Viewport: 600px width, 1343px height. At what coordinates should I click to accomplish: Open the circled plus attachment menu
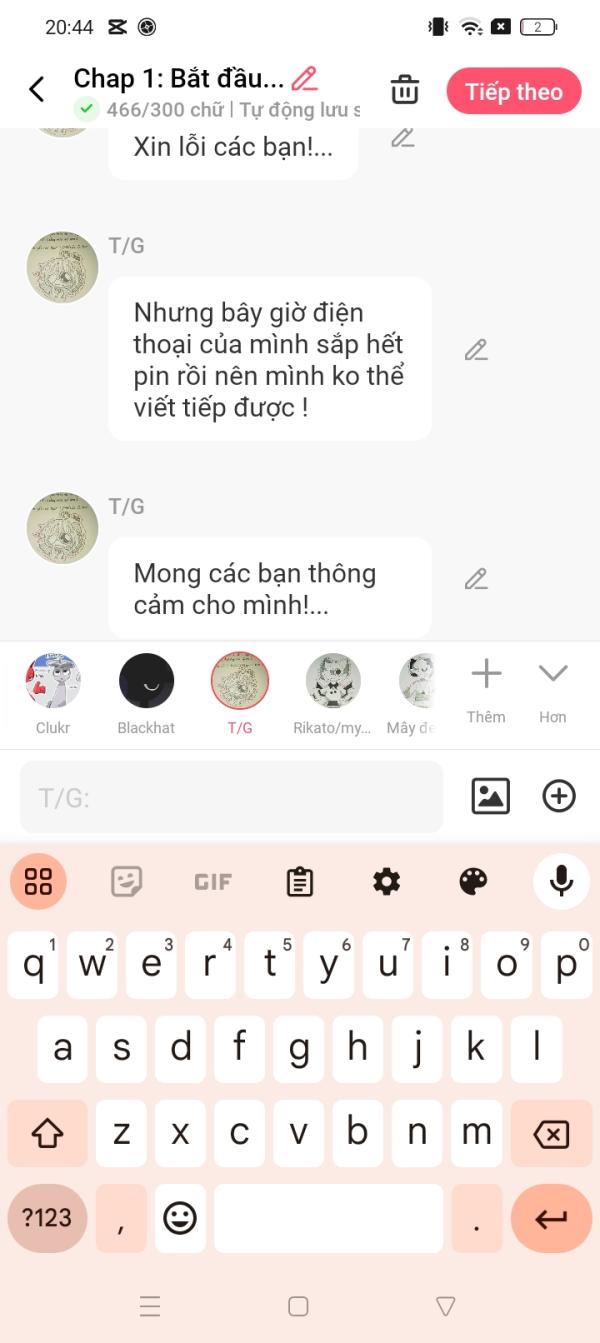tap(559, 796)
